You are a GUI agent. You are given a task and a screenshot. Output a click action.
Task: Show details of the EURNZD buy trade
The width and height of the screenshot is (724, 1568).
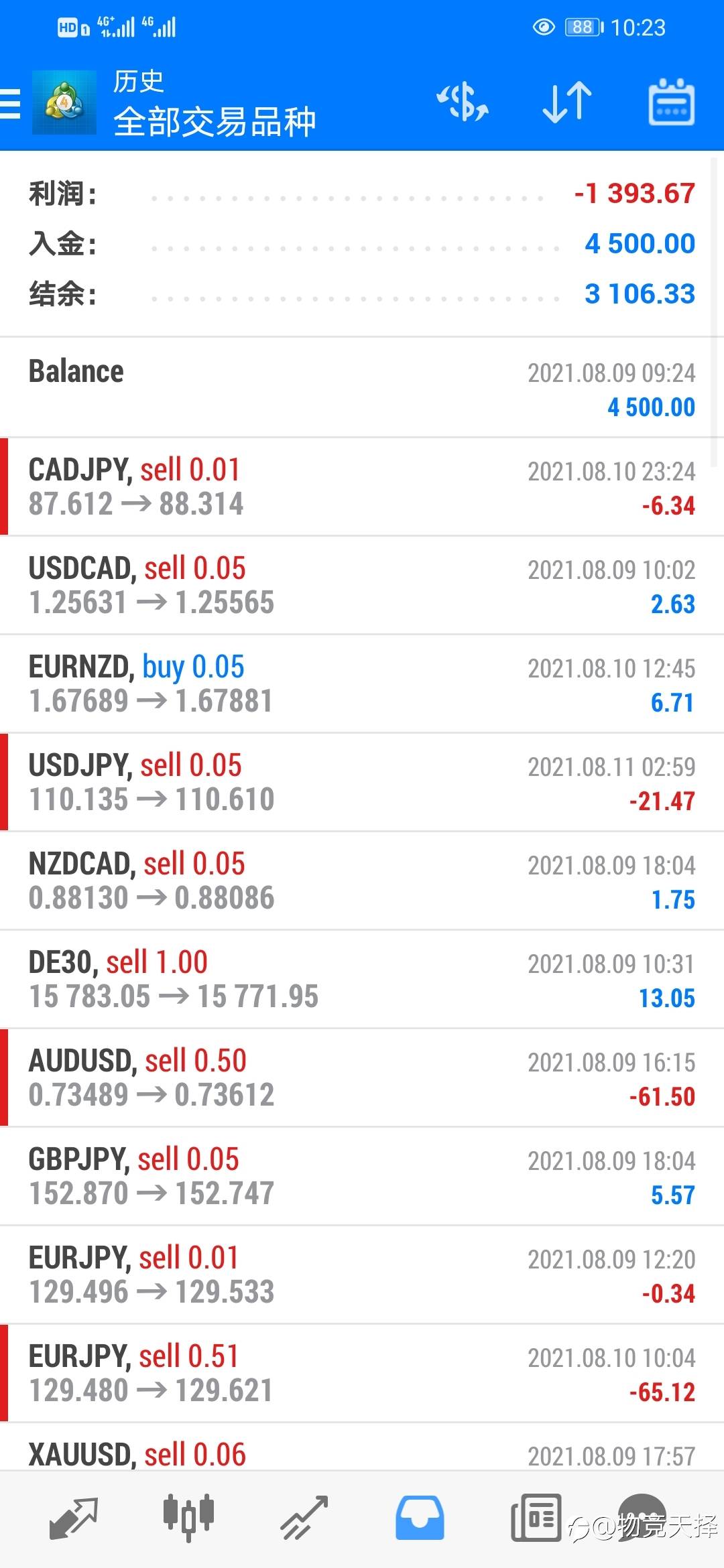click(362, 684)
